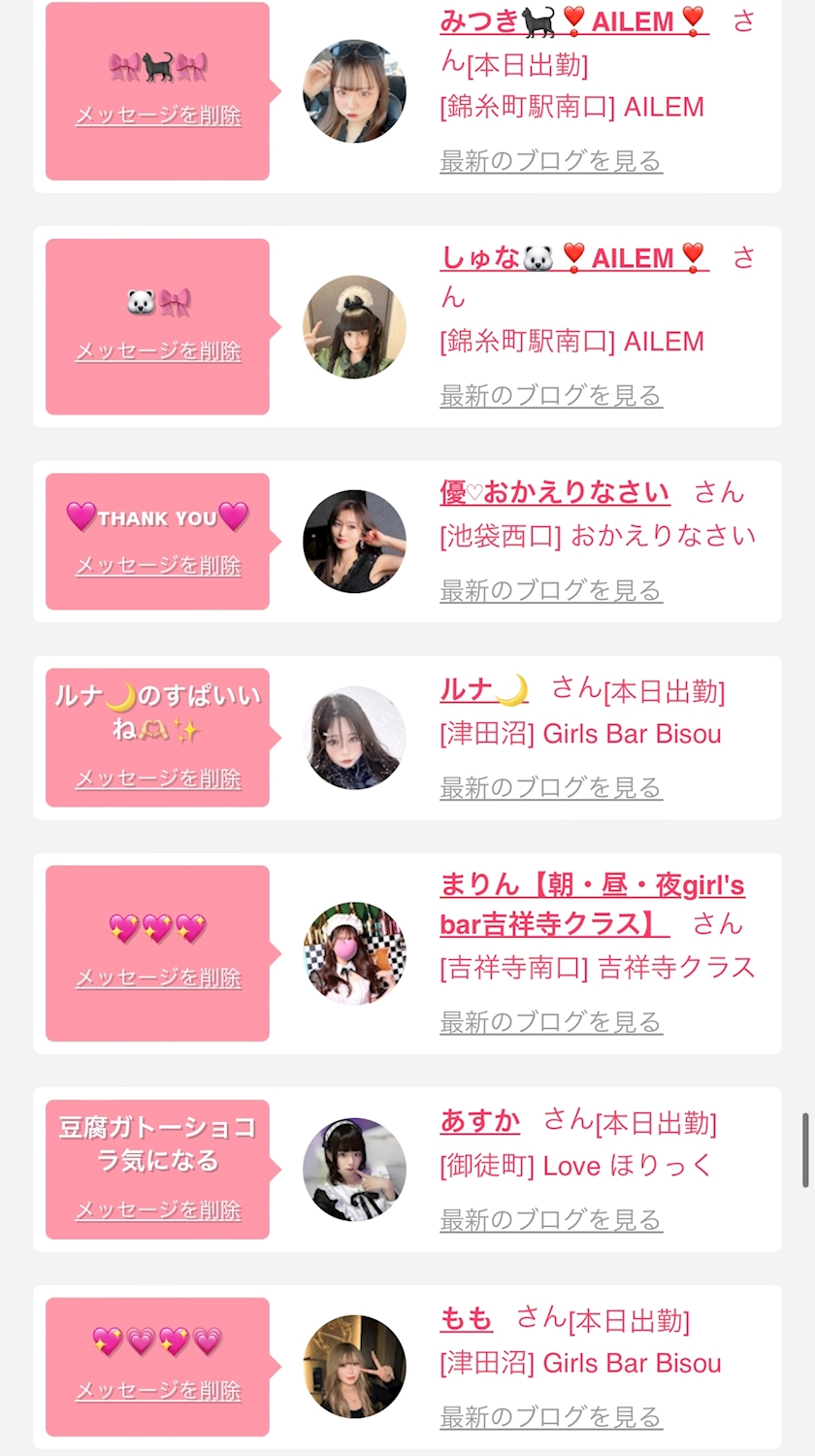View ルナ's latest blog
This screenshot has height=1456, width=815.
pos(551,788)
